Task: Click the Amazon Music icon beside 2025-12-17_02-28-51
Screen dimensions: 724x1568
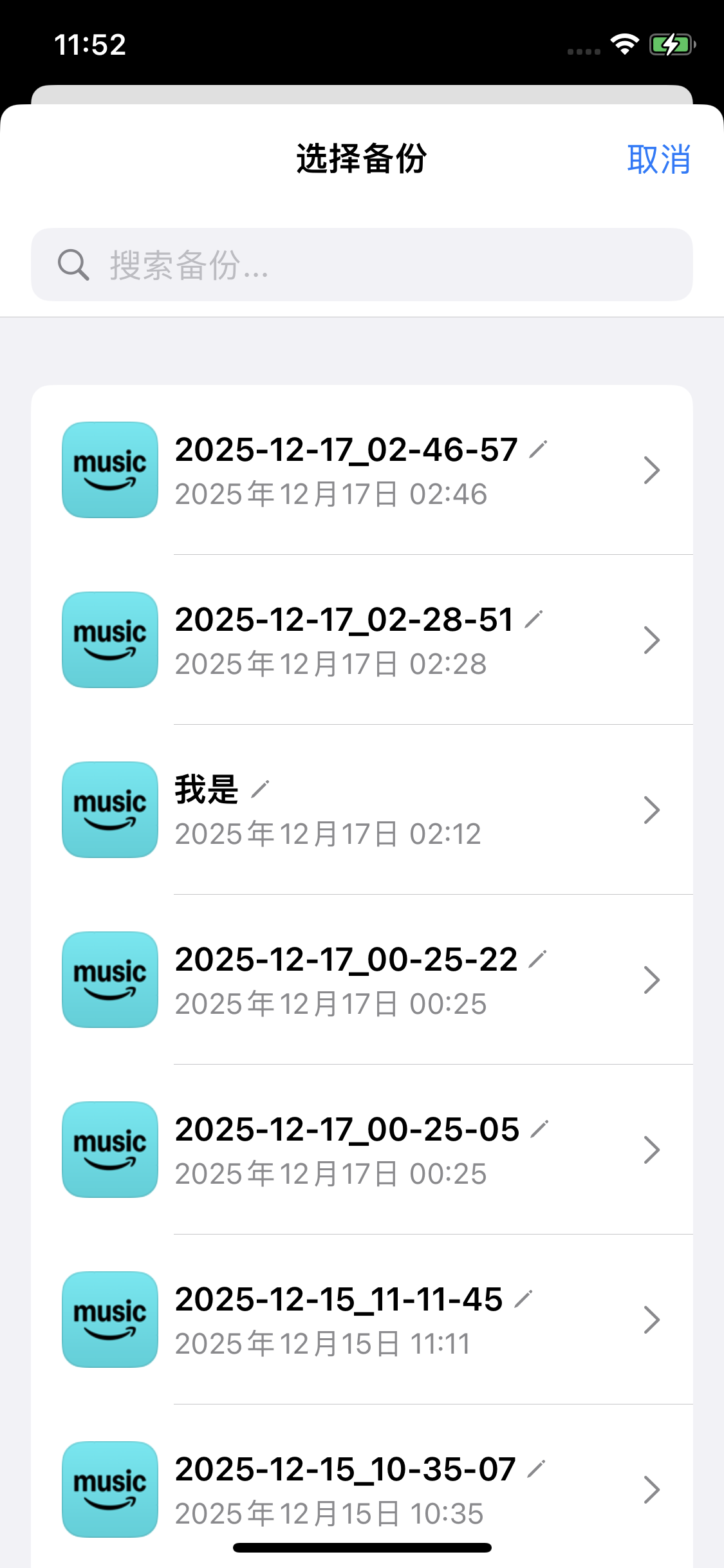Action: point(109,639)
